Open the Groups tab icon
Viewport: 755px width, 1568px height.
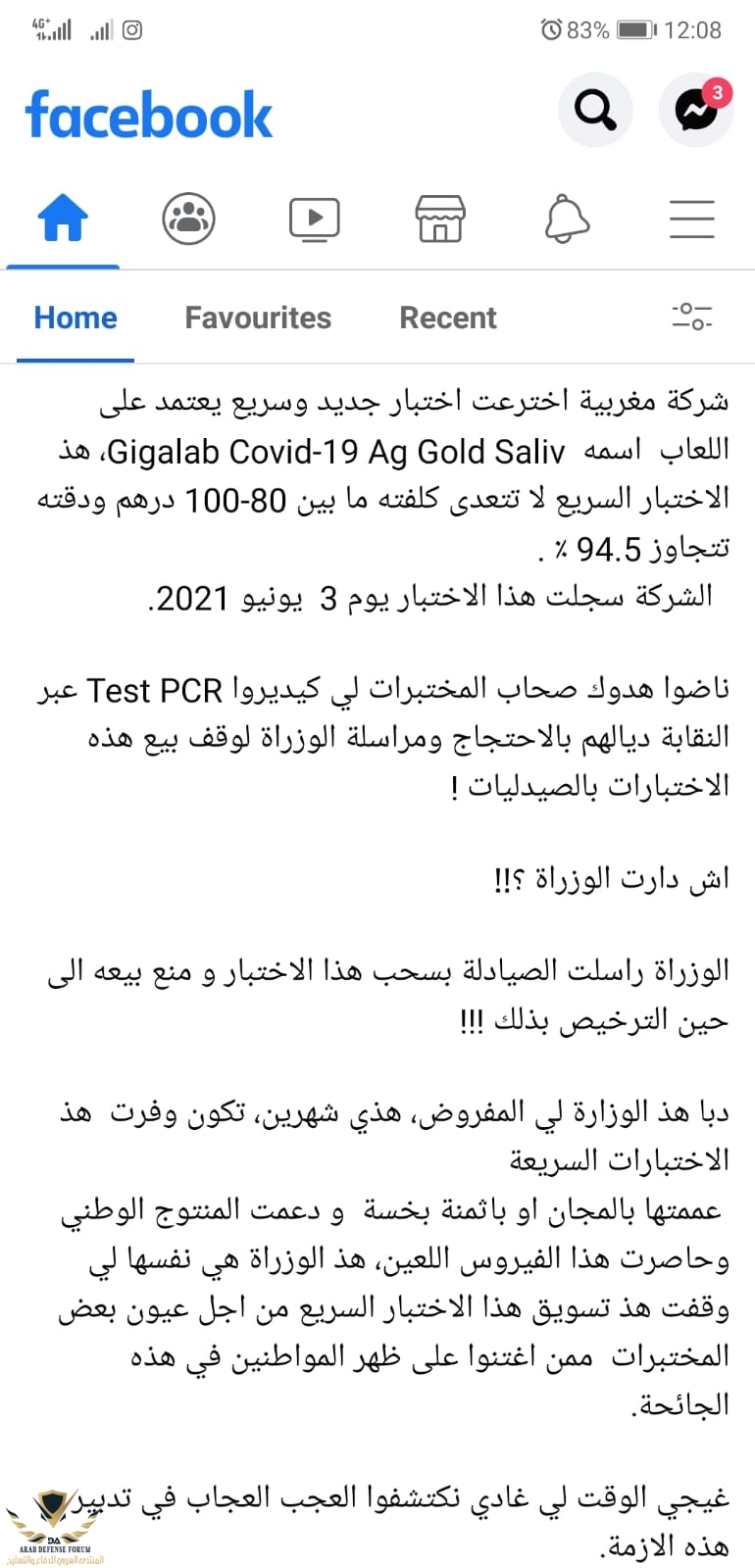pyautogui.click(x=188, y=219)
